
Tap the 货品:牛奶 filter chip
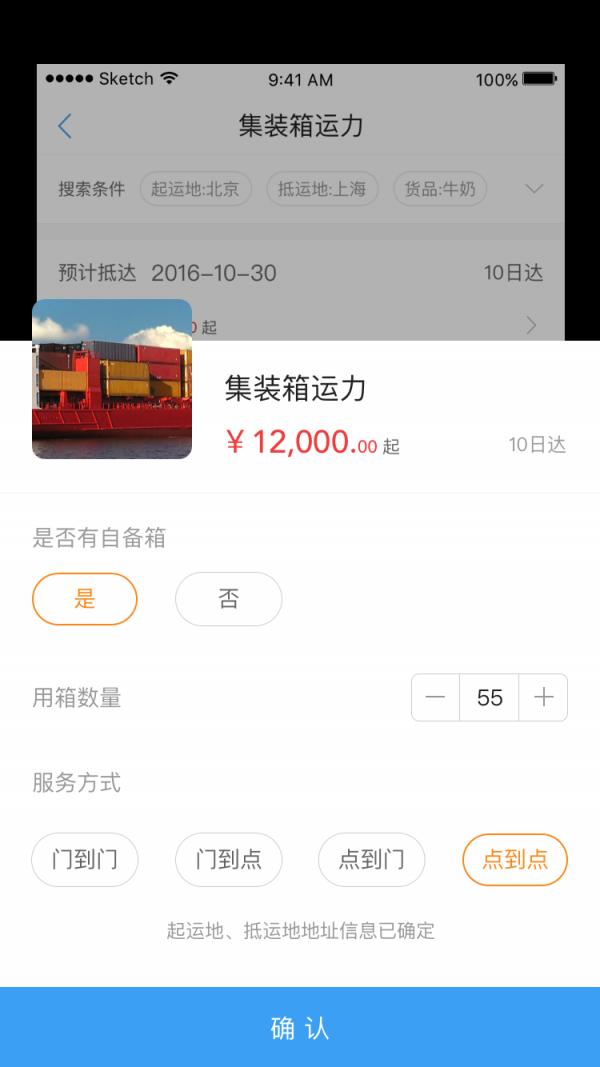tap(441, 188)
